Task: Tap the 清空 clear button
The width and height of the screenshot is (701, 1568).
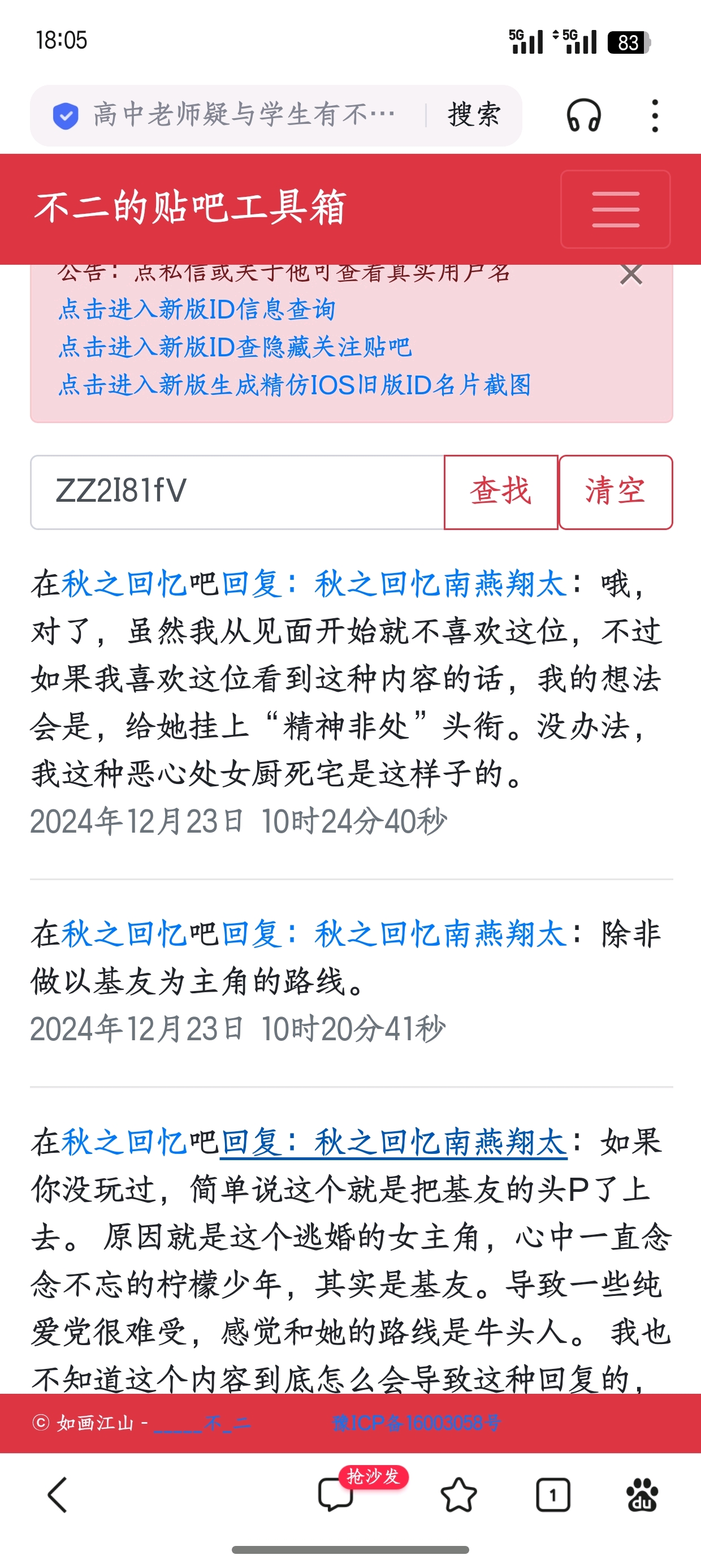Action: [x=615, y=492]
